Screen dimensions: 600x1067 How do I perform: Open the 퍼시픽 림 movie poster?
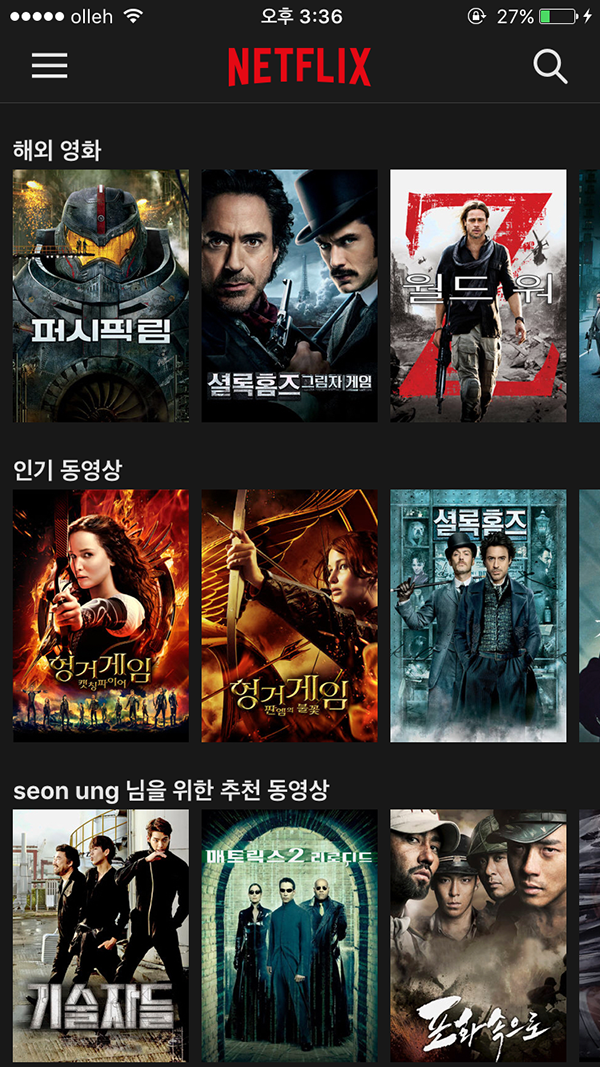tap(100, 296)
